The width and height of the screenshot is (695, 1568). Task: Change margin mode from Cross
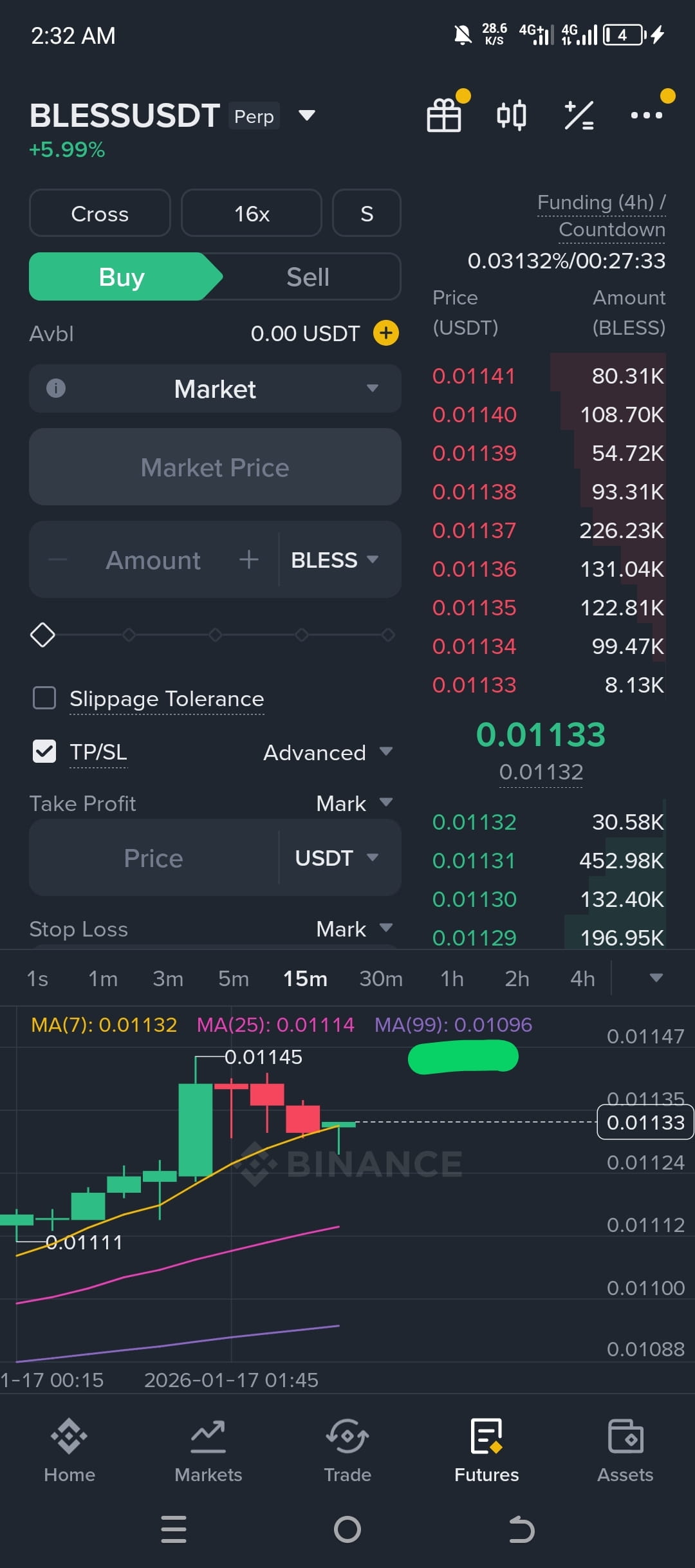click(x=100, y=213)
